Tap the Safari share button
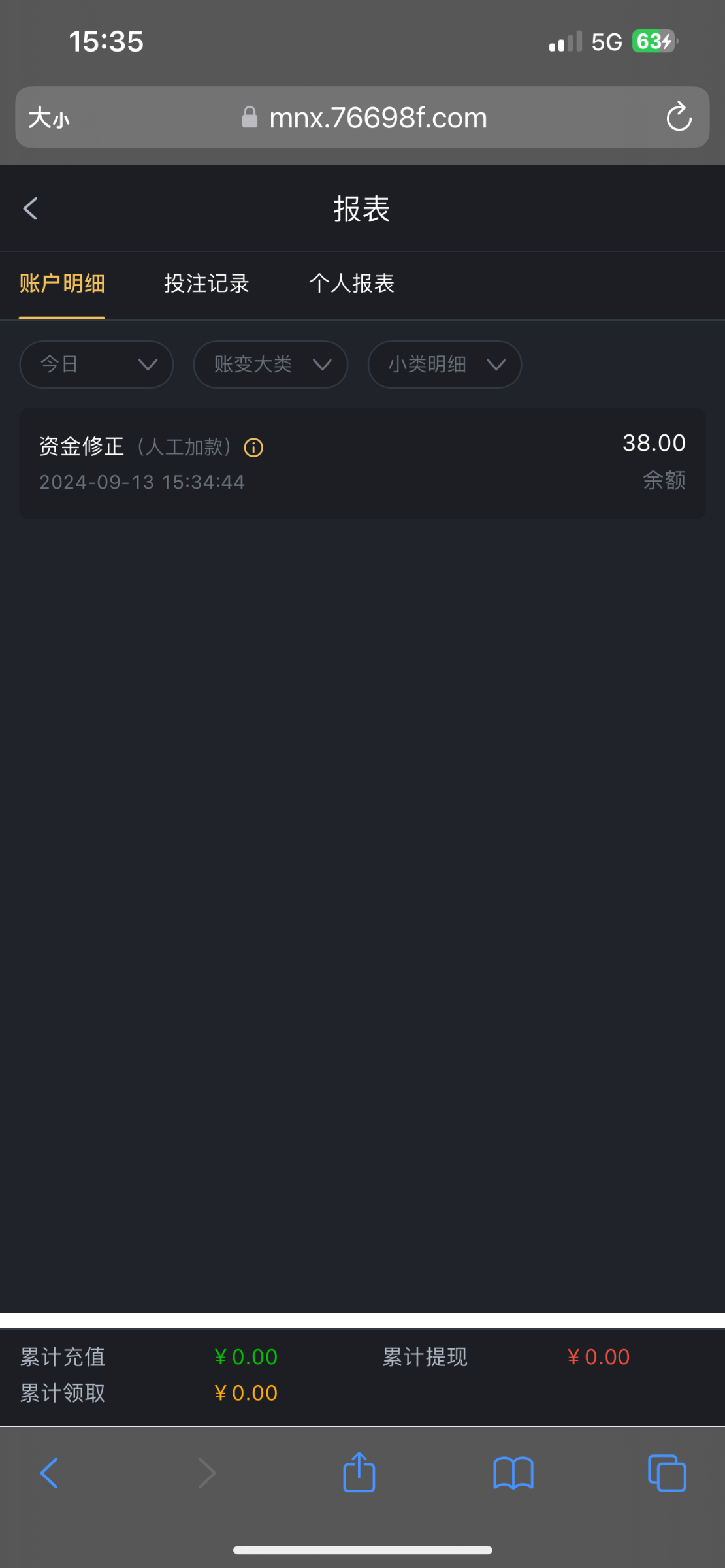 359,1473
